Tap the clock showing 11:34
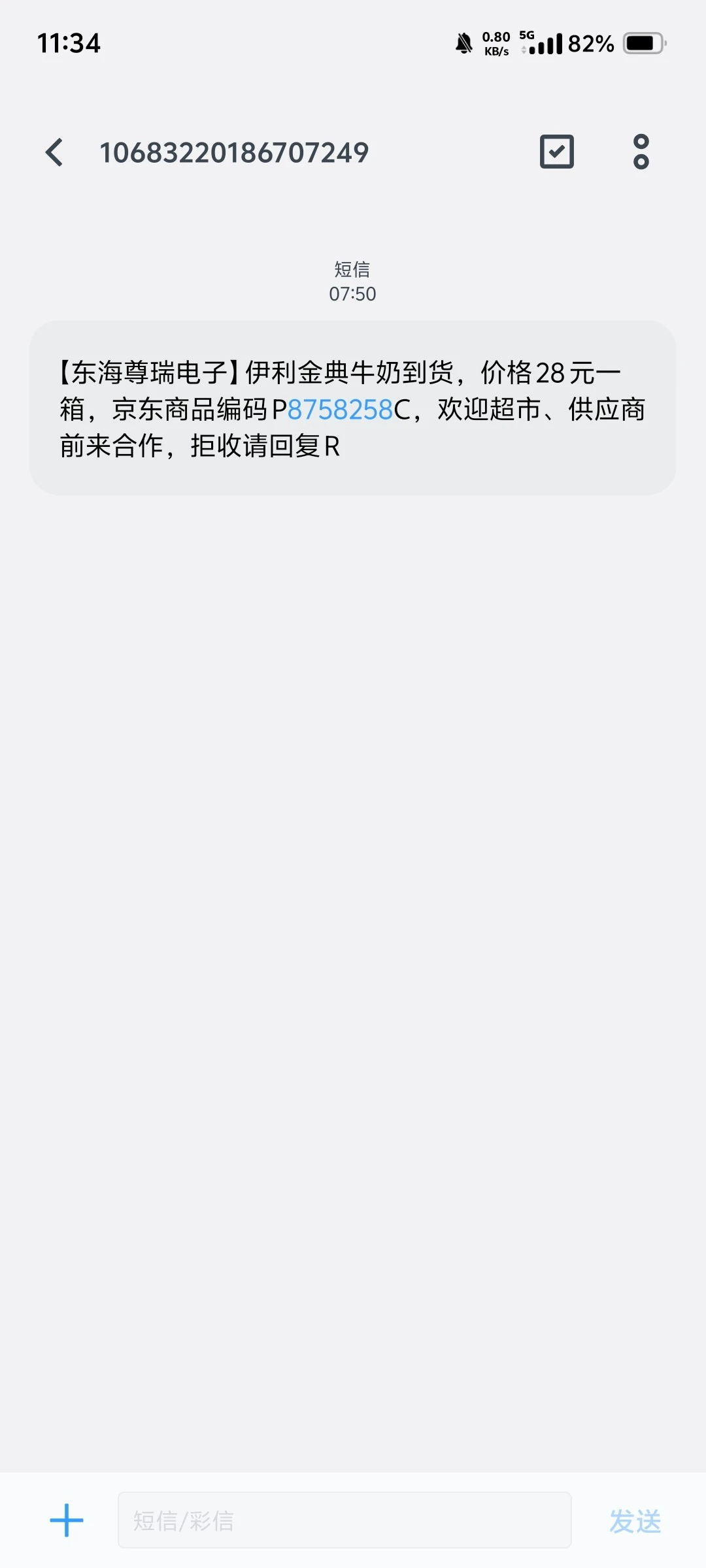The image size is (706, 1568). pyautogui.click(x=68, y=44)
